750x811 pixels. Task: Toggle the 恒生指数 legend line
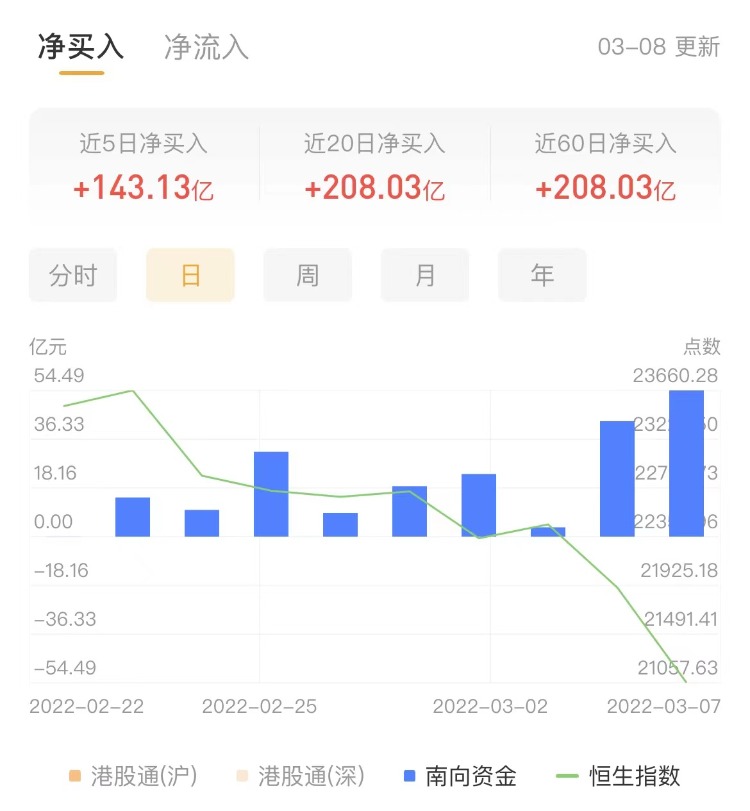tap(619, 775)
